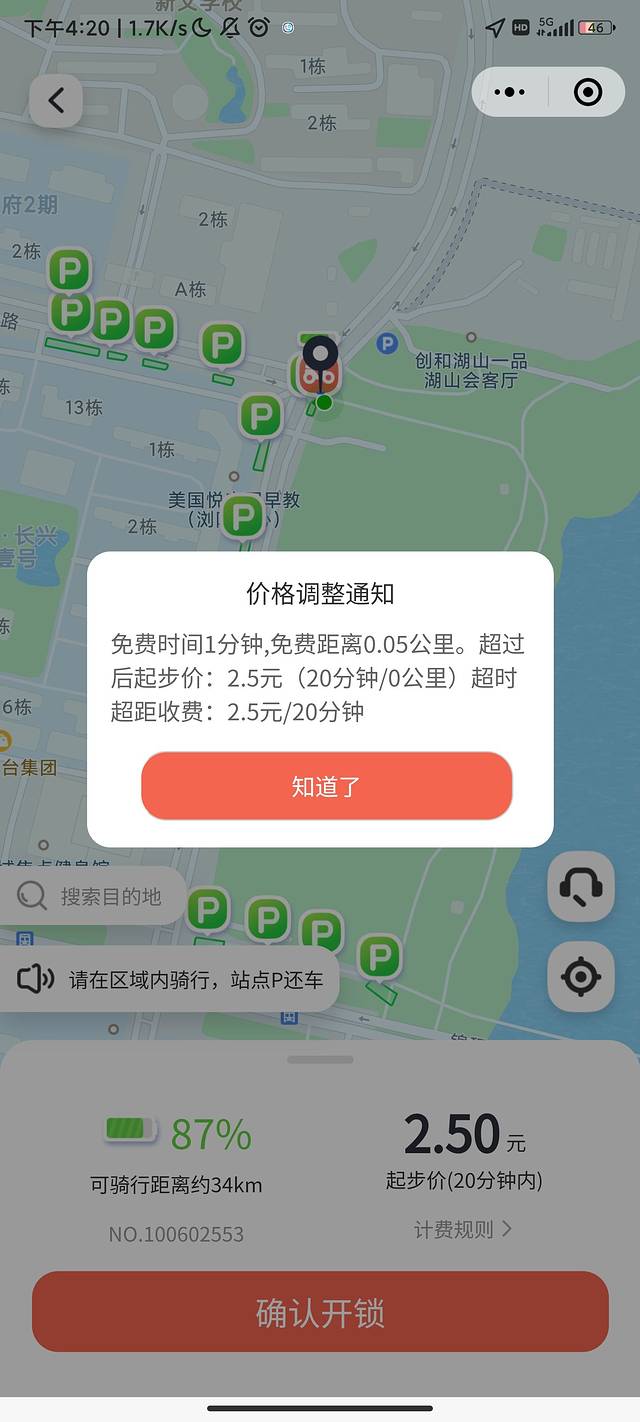Dismiss the price notice with 知道了

tap(326, 786)
